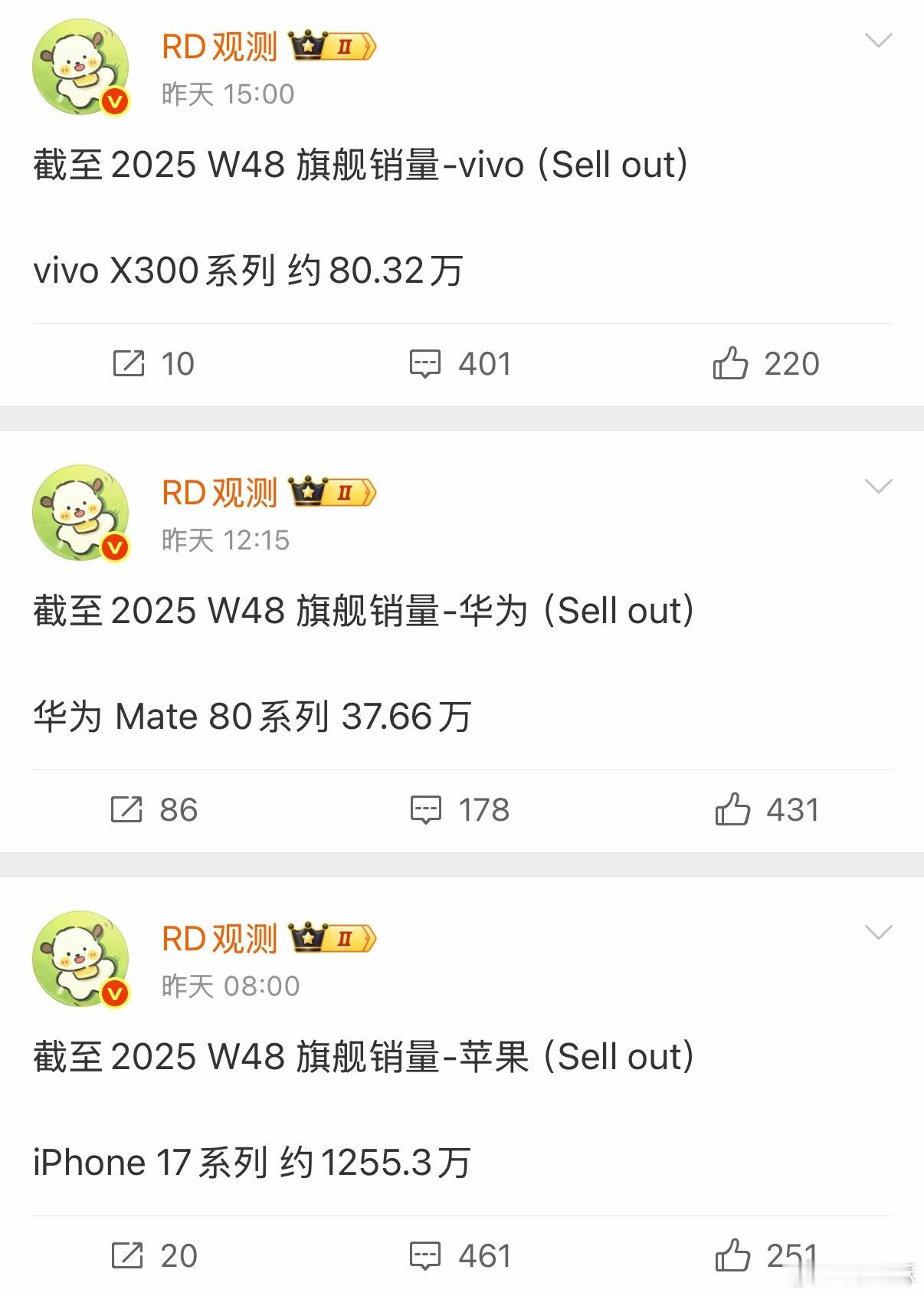The width and height of the screenshot is (924, 1296).
Task: Click the repost count 86 on Huawei post
Action: click(178, 809)
